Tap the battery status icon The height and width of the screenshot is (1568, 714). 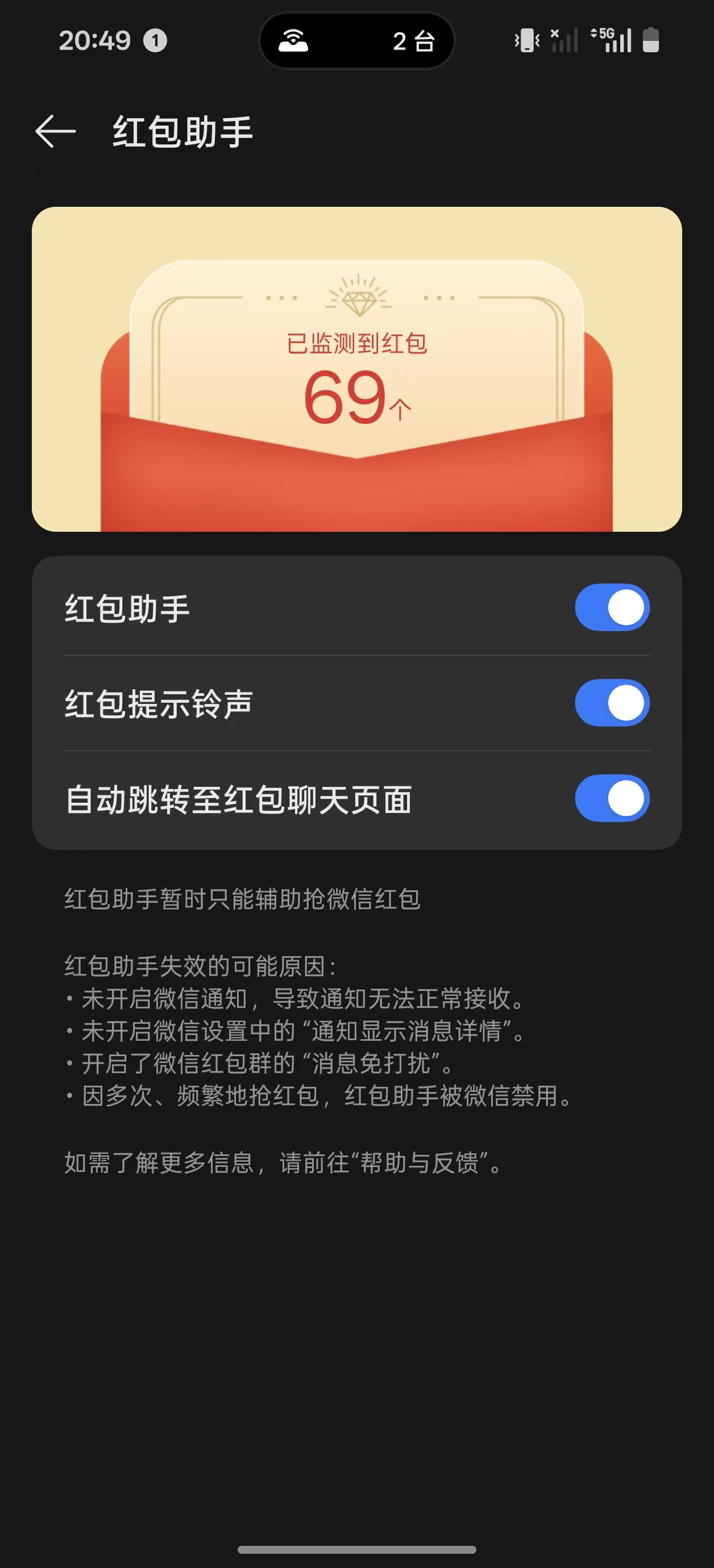(x=651, y=40)
